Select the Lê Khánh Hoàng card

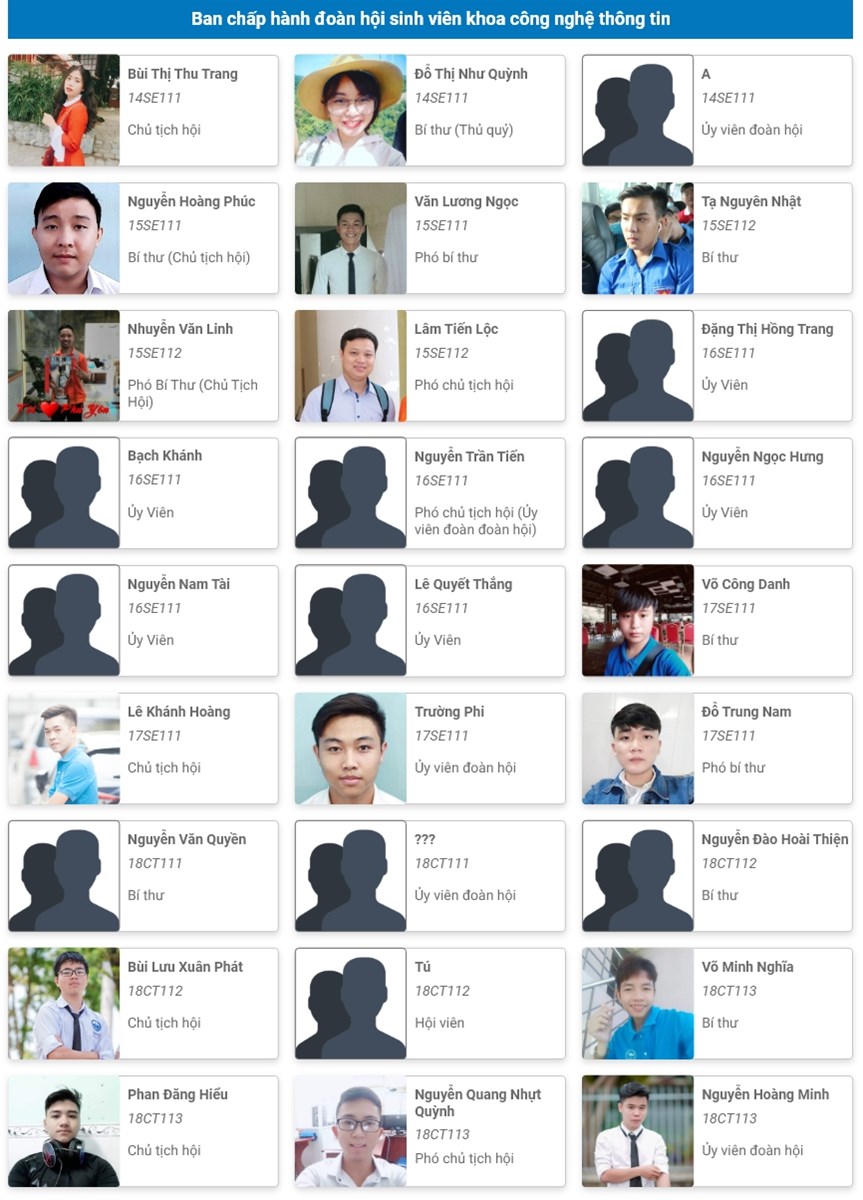(143, 748)
